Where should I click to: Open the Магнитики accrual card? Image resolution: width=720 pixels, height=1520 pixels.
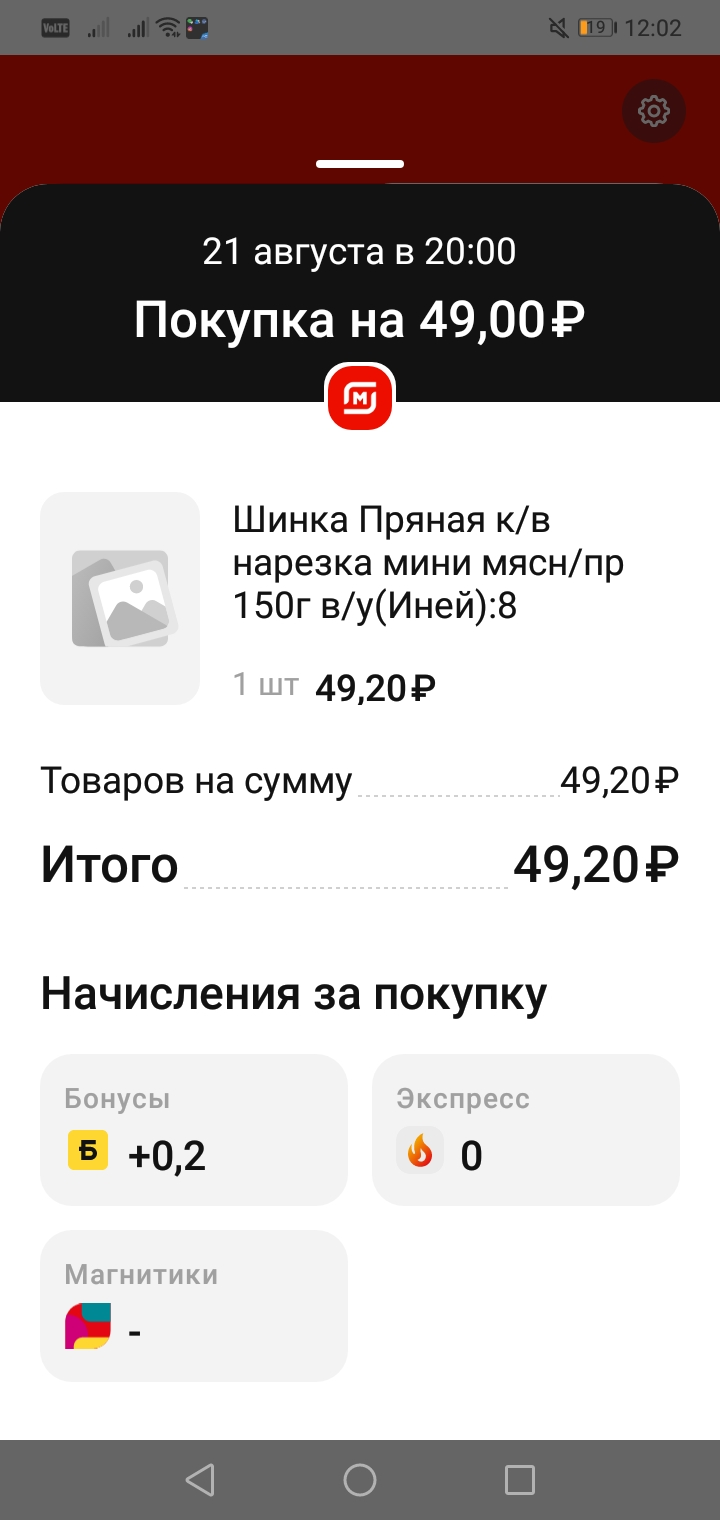(x=194, y=1306)
